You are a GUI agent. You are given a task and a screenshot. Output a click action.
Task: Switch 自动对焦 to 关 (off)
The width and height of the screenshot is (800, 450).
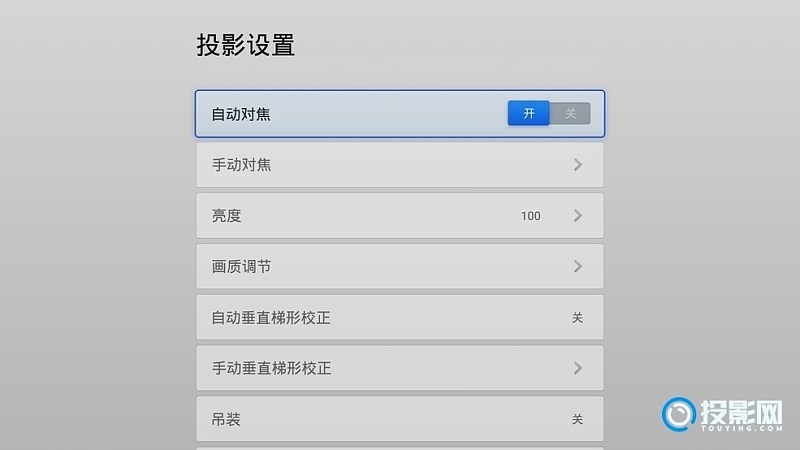click(570, 114)
